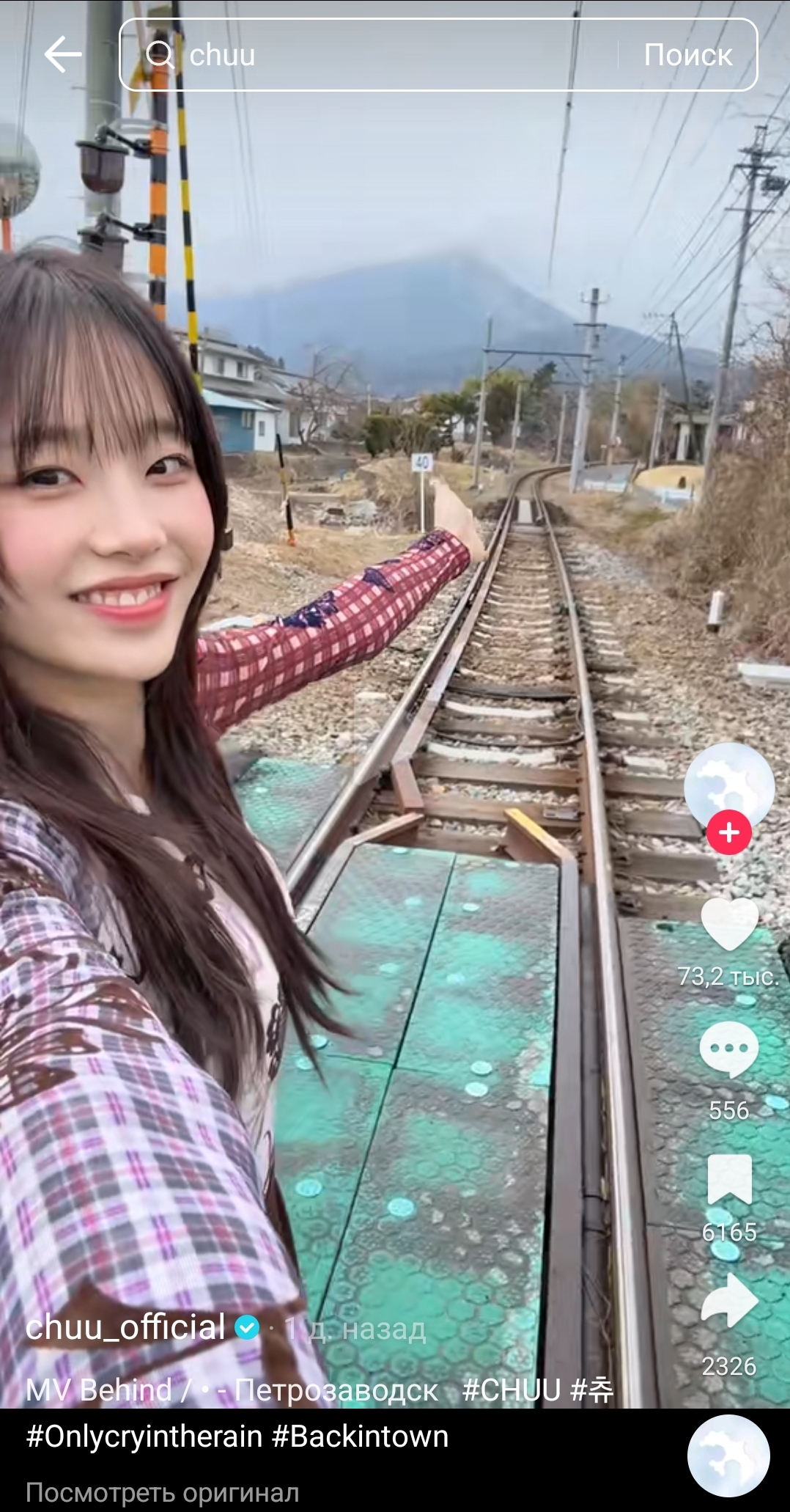790x1512 pixels.
Task: Tap Посмотреть оригинал to view original
Action: (x=163, y=1491)
